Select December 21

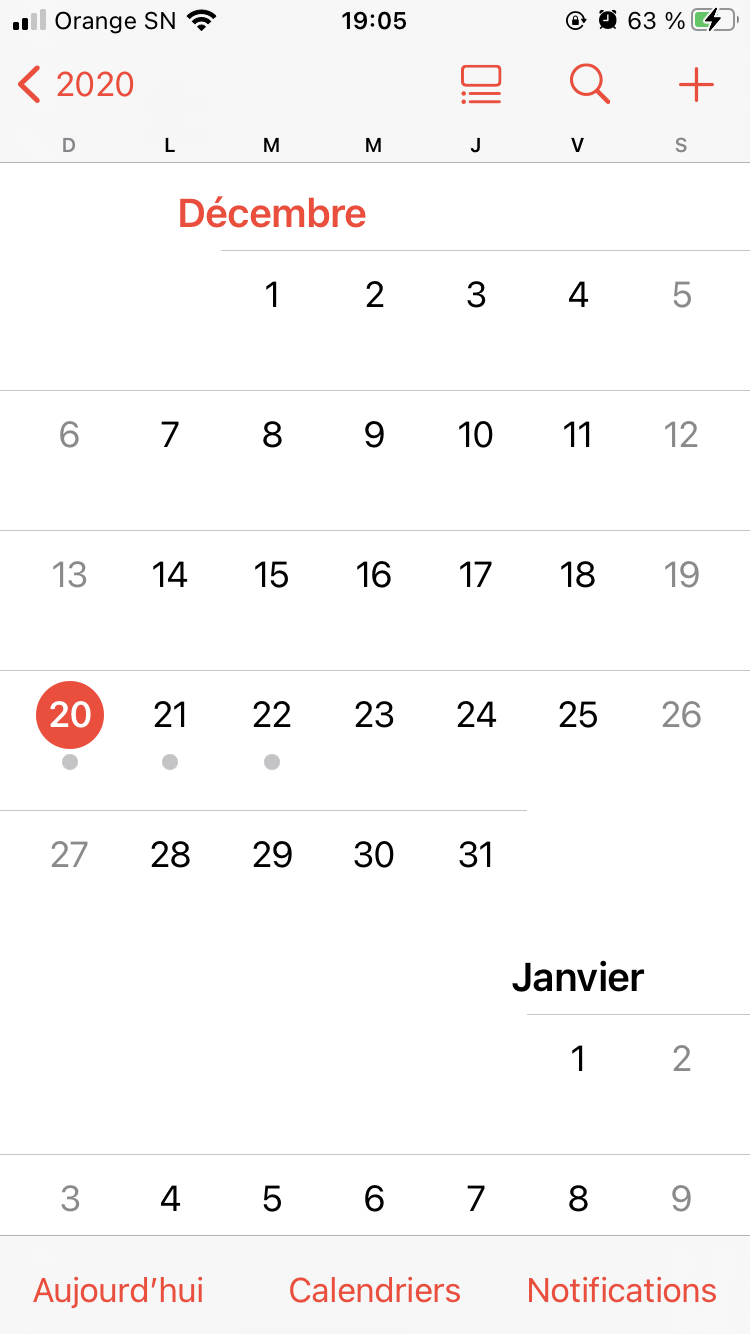[170, 715]
